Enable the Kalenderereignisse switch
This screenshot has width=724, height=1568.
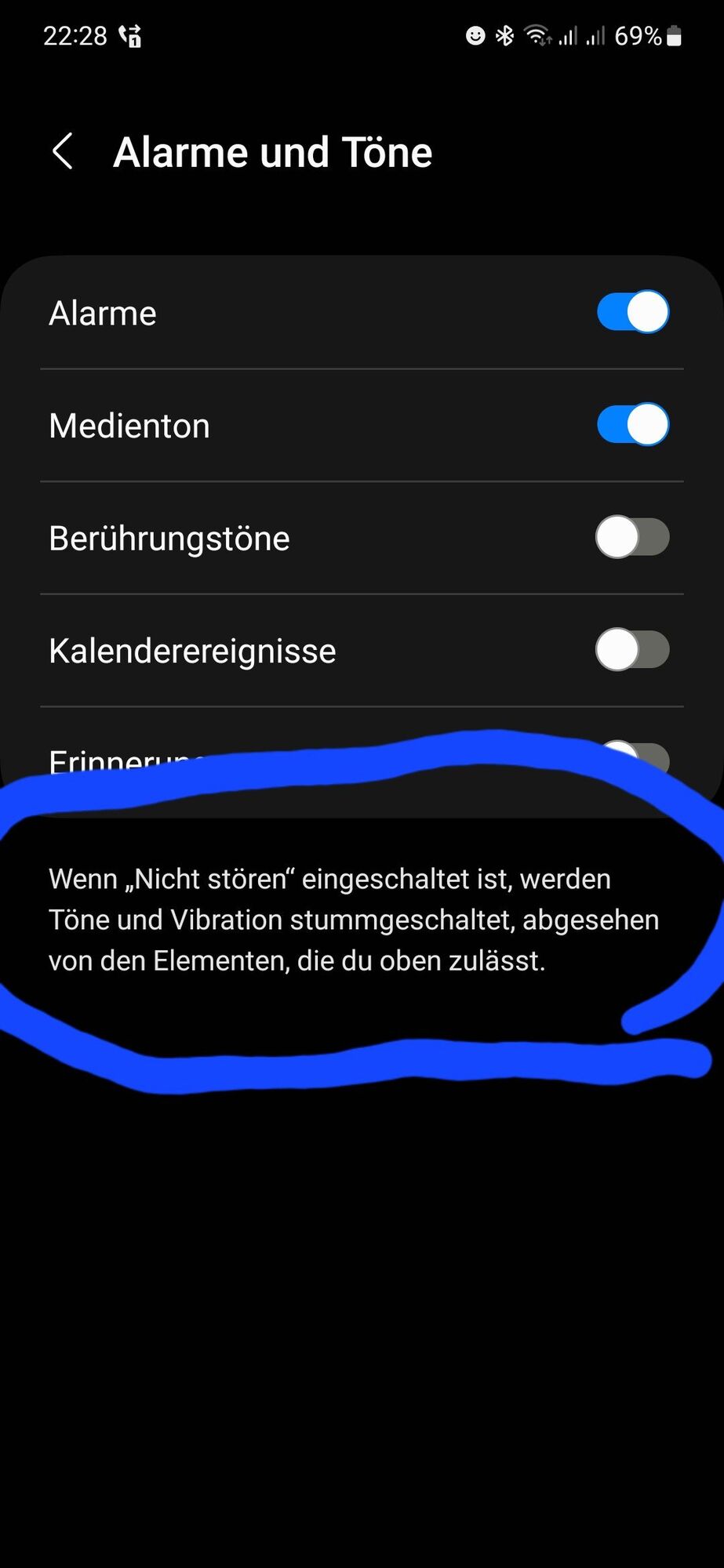pyautogui.click(x=632, y=649)
